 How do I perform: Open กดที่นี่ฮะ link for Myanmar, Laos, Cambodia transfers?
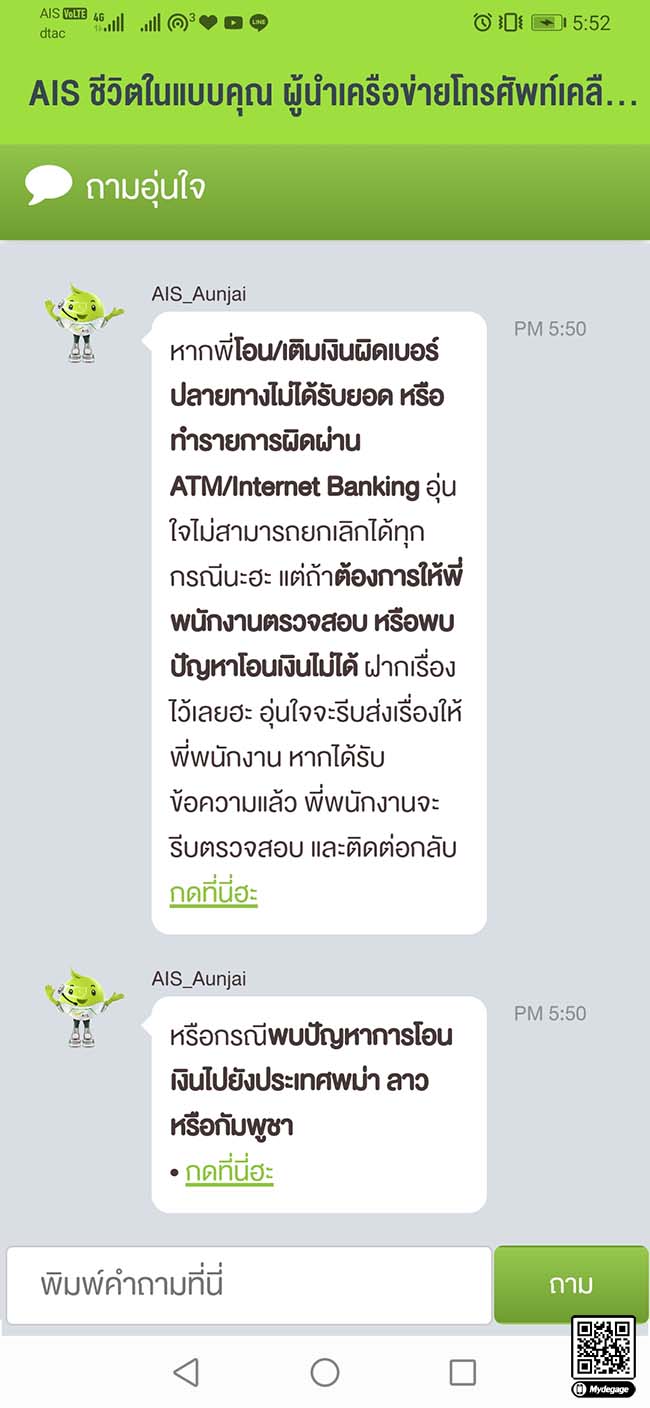tap(229, 1172)
